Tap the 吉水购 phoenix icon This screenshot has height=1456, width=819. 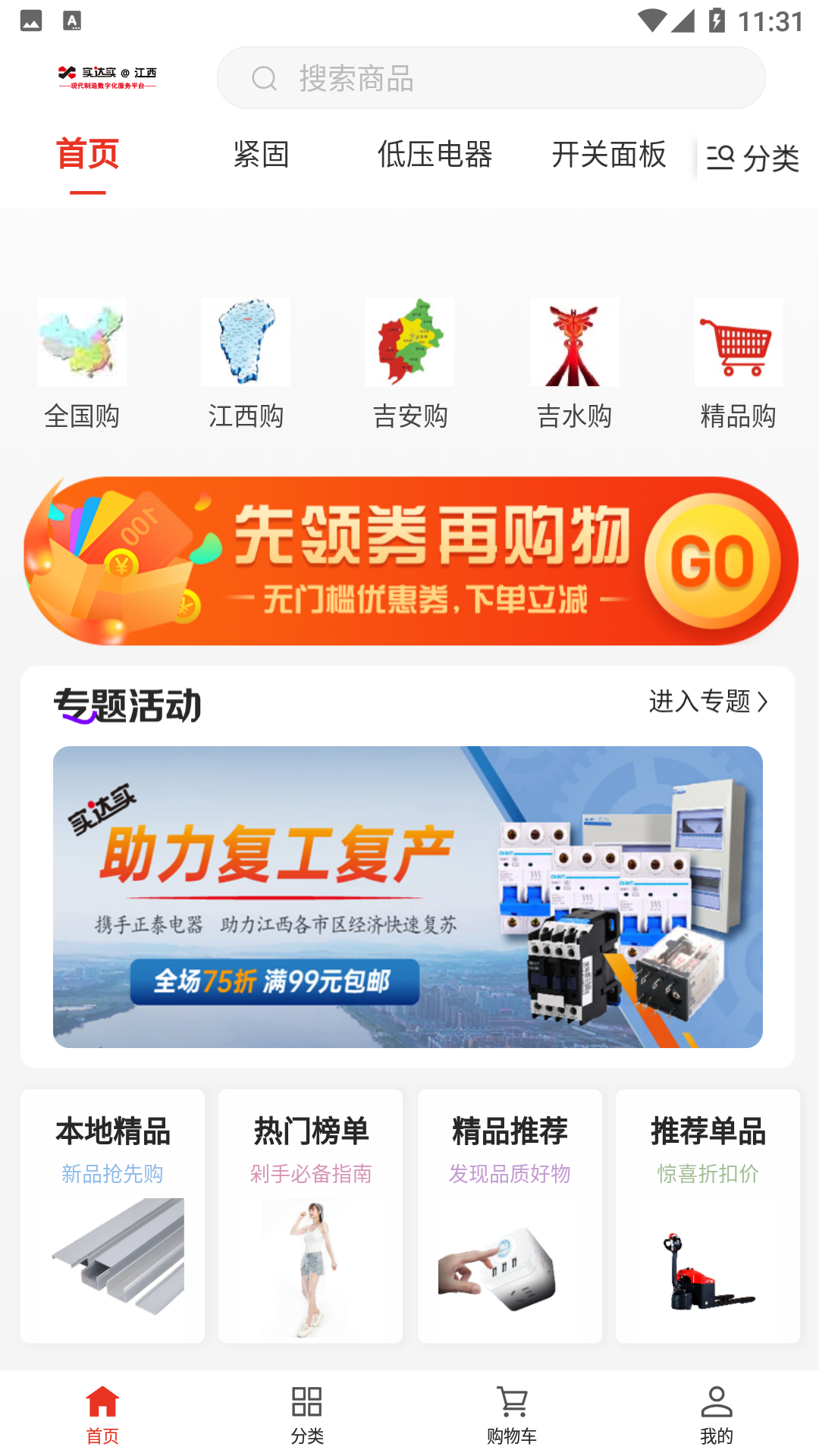(x=574, y=341)
